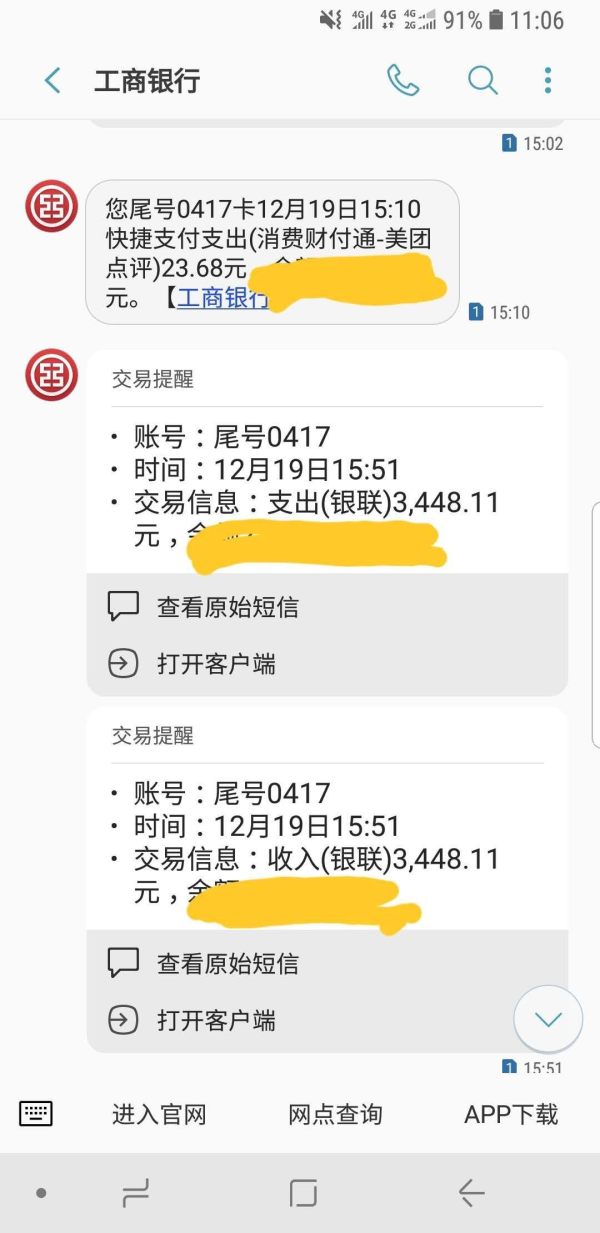This screenshot has height=1233, width=600.
Task: Open the three-dot overflow menu
Action: tap(548, 81)
